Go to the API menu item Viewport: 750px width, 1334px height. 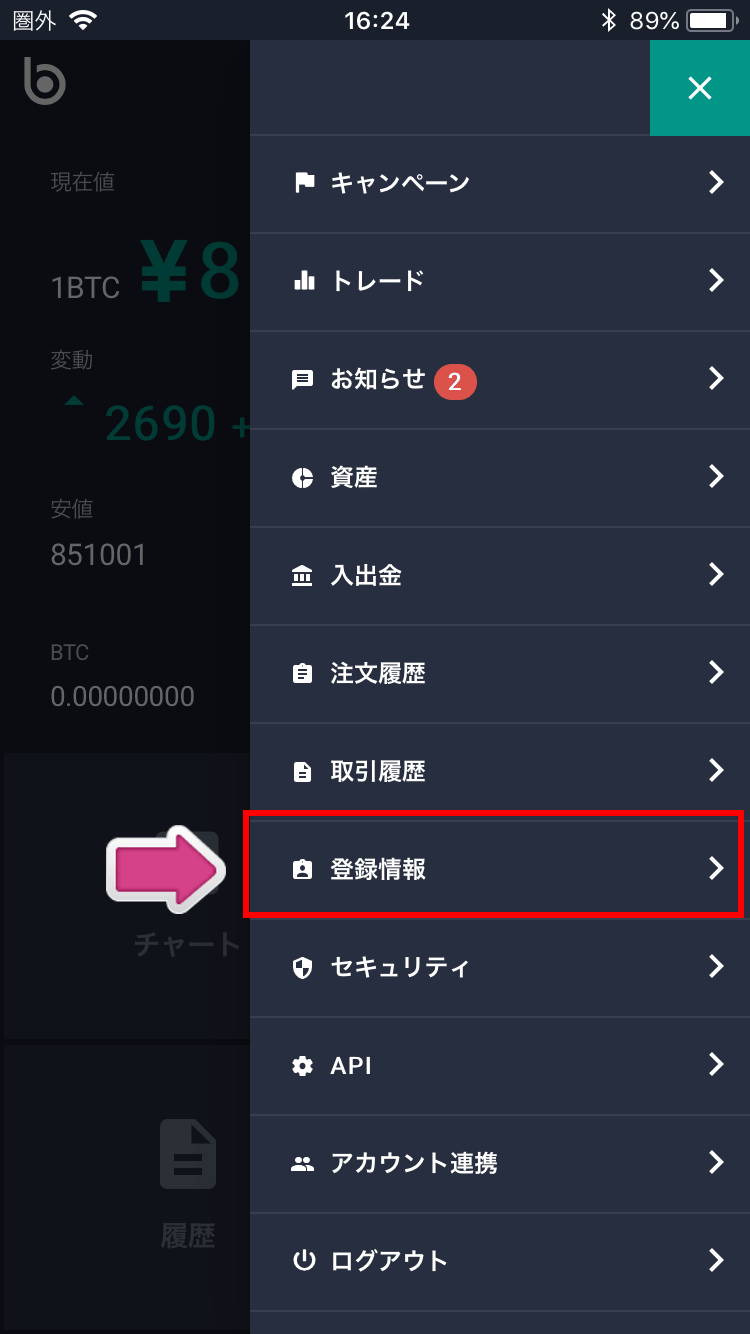[500, 1066]
